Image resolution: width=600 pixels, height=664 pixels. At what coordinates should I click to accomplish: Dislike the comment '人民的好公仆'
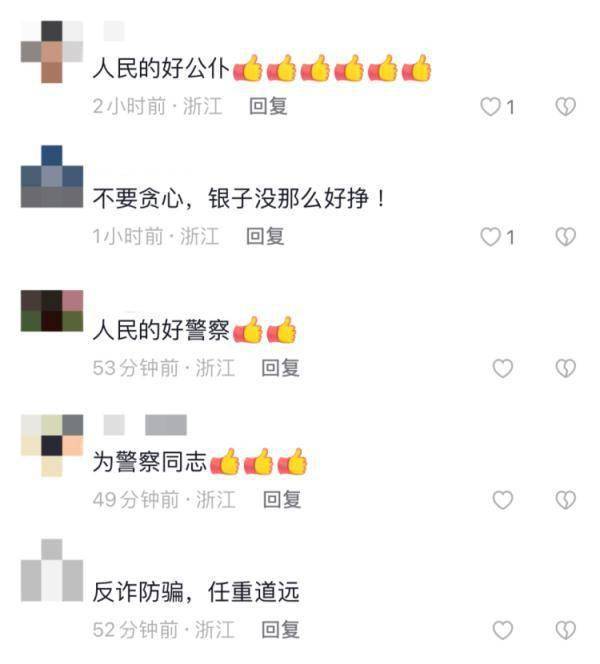coord(566,107)
